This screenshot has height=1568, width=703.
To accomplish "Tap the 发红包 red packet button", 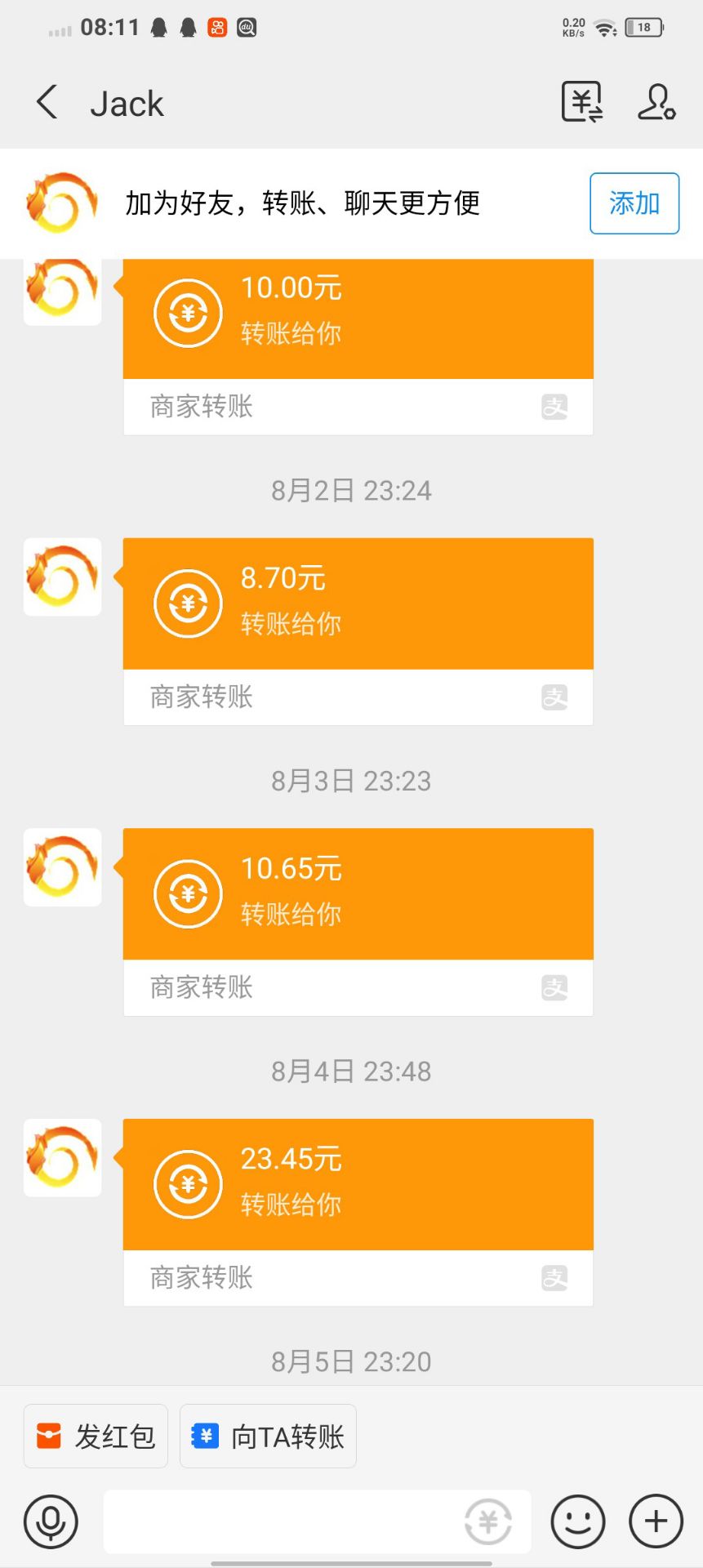I will pos(95,1435).
